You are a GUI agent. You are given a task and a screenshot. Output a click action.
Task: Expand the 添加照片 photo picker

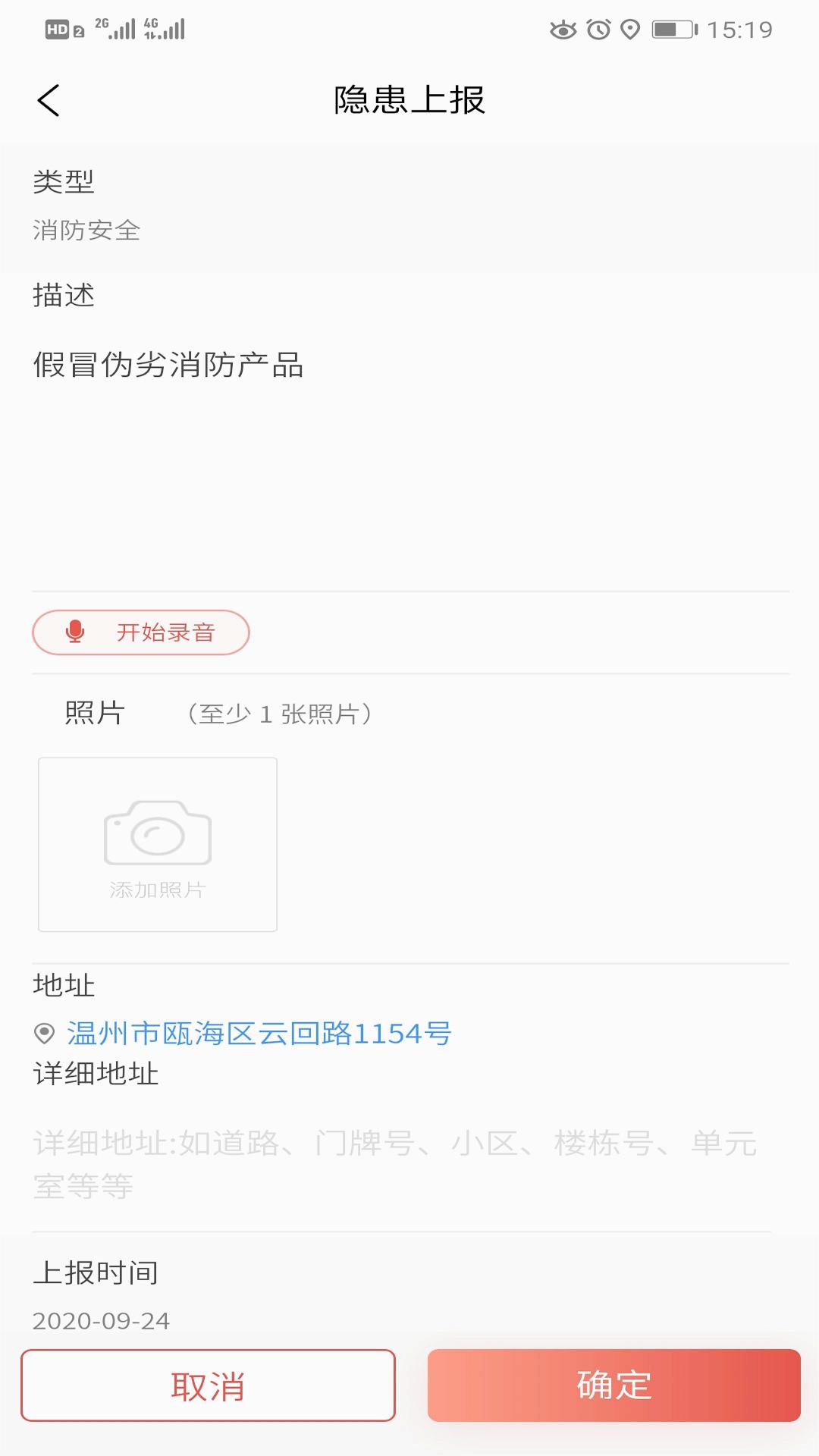coord(157,844)
